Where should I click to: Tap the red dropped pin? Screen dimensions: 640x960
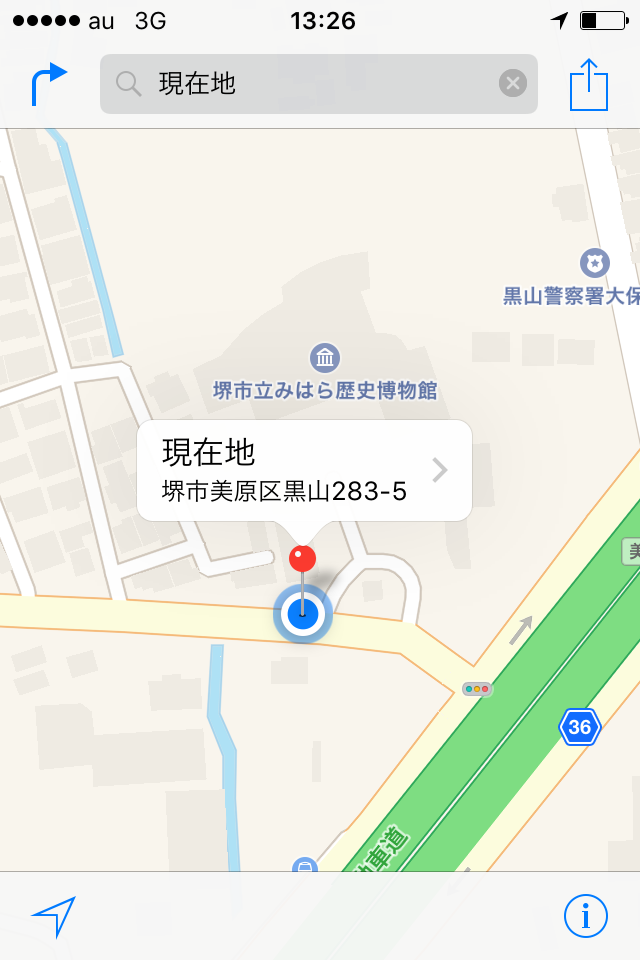pyautogui.click(x=302, y=559)
